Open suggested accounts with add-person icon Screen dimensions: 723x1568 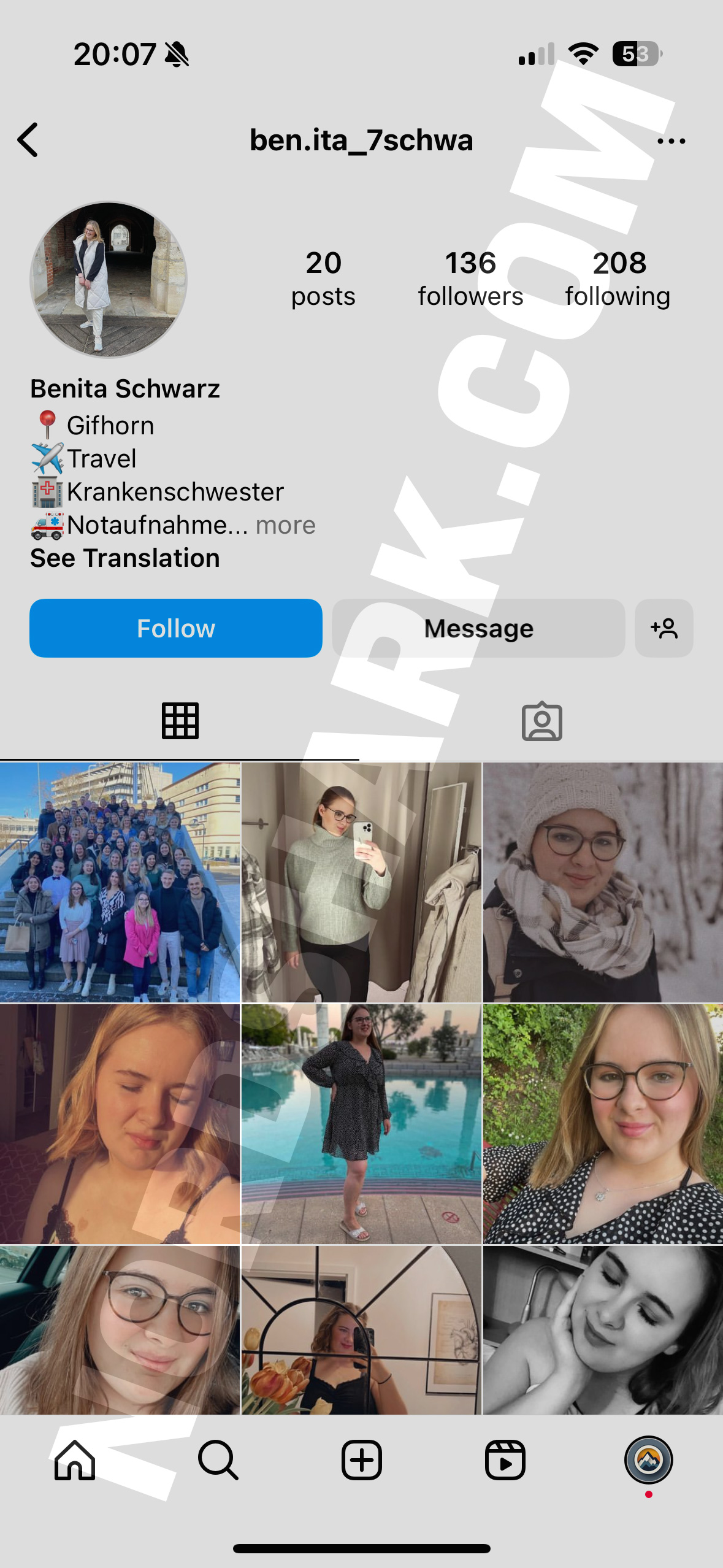(x=664, y=628)
